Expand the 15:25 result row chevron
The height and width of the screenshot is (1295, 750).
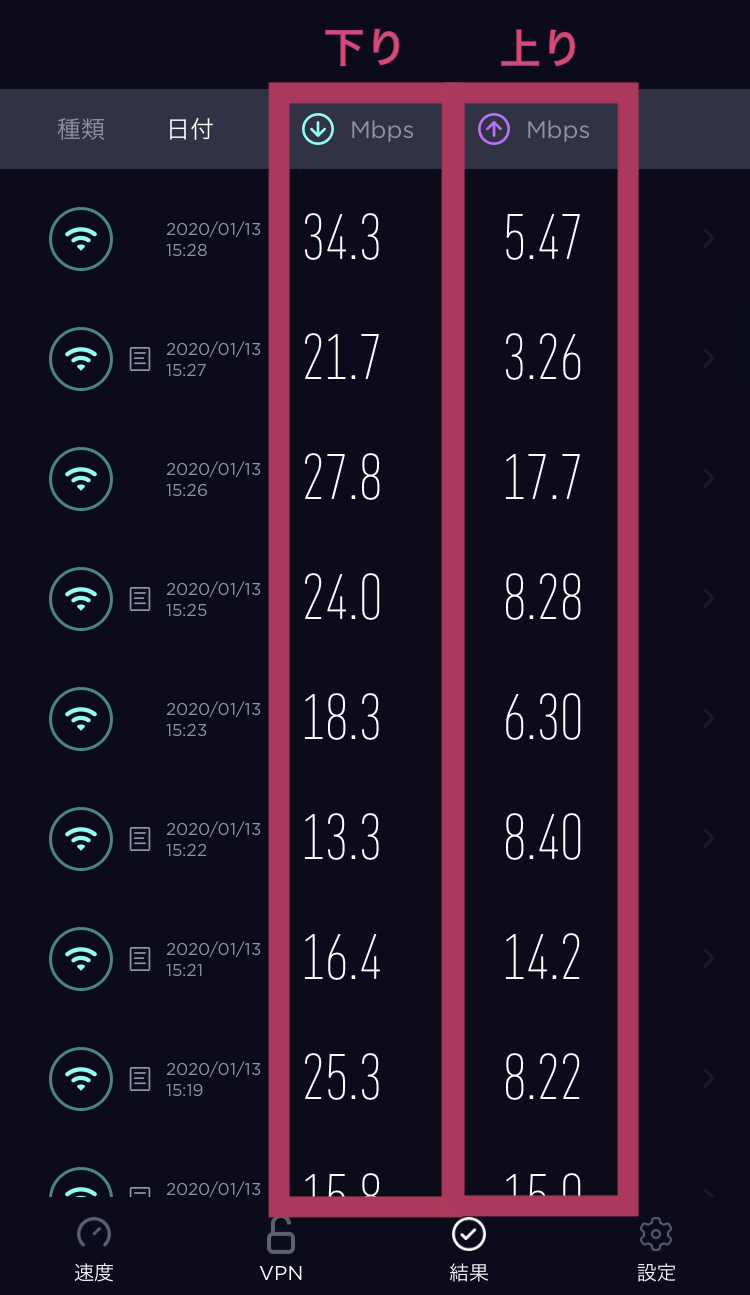[711, 599]
